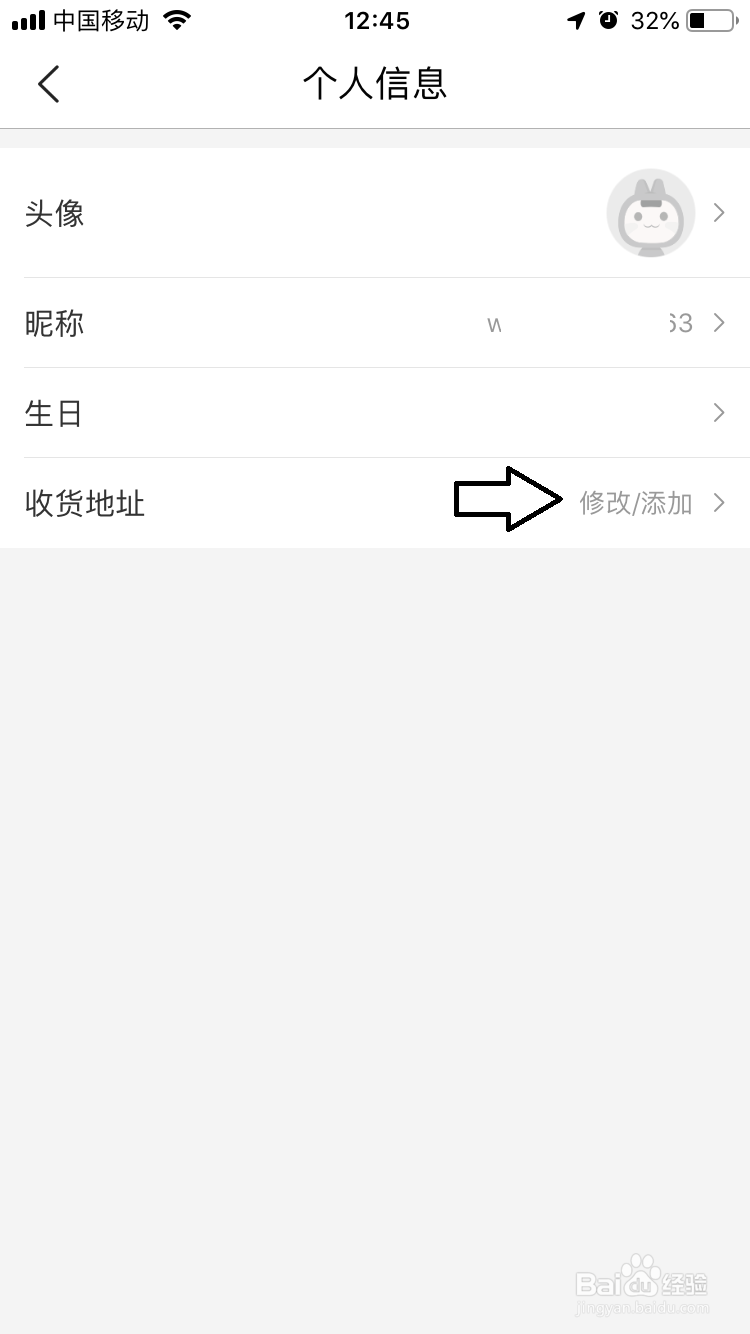Screen dimensions: 750x1334
Task: Expand the 头像 row chevron
Action: (718, 213)
